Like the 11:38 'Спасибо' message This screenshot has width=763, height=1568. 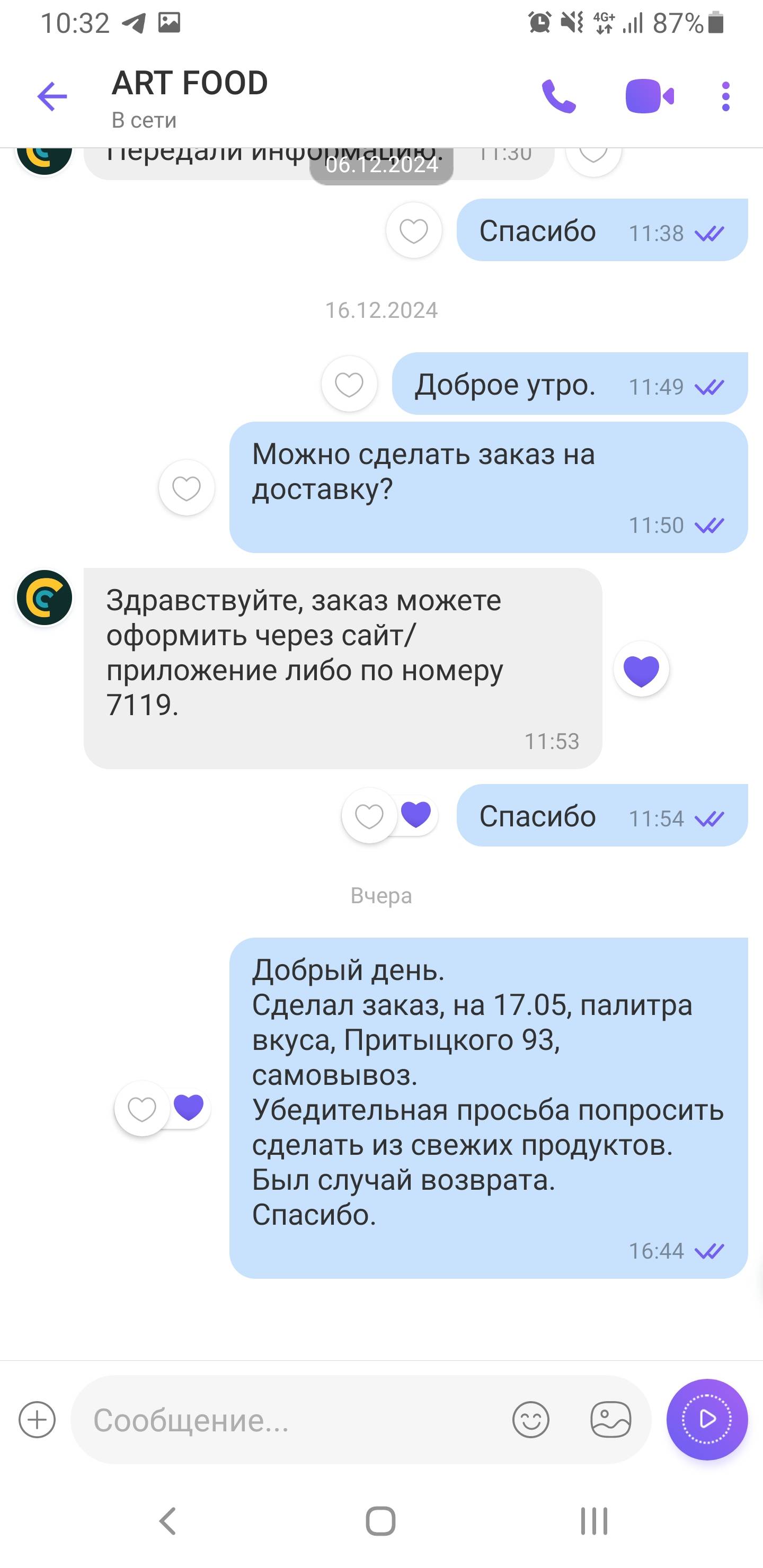[413, 230]
